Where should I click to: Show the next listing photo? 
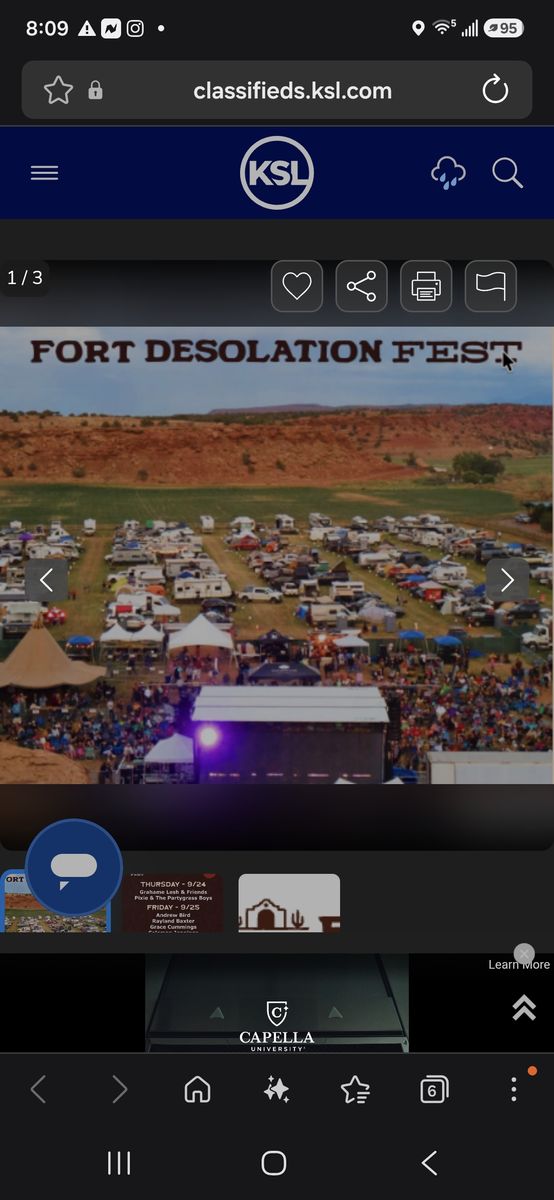[508, 579]
